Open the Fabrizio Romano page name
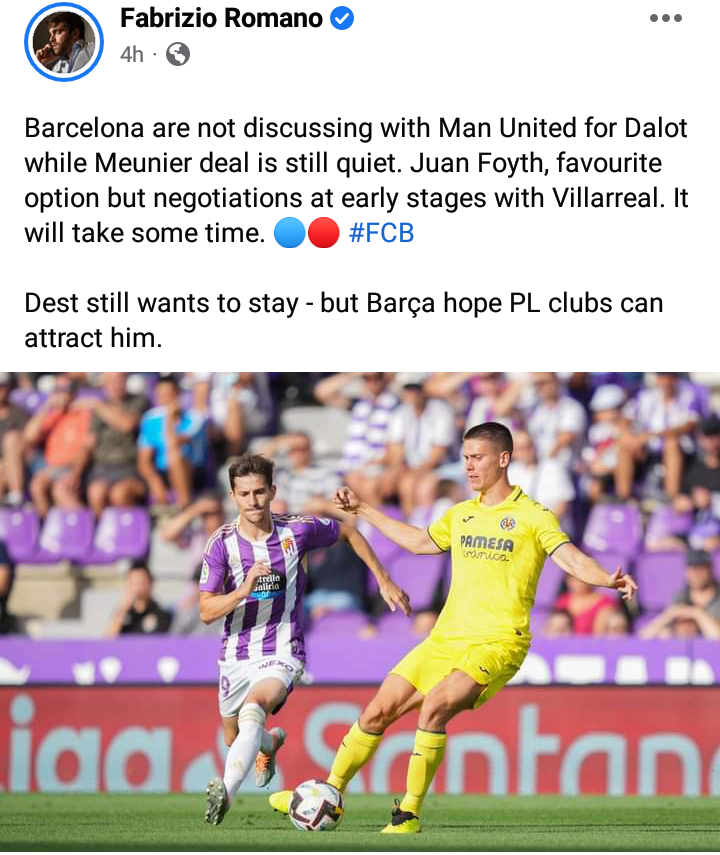Screen dimensions: 720x855 tap(221, 18)
